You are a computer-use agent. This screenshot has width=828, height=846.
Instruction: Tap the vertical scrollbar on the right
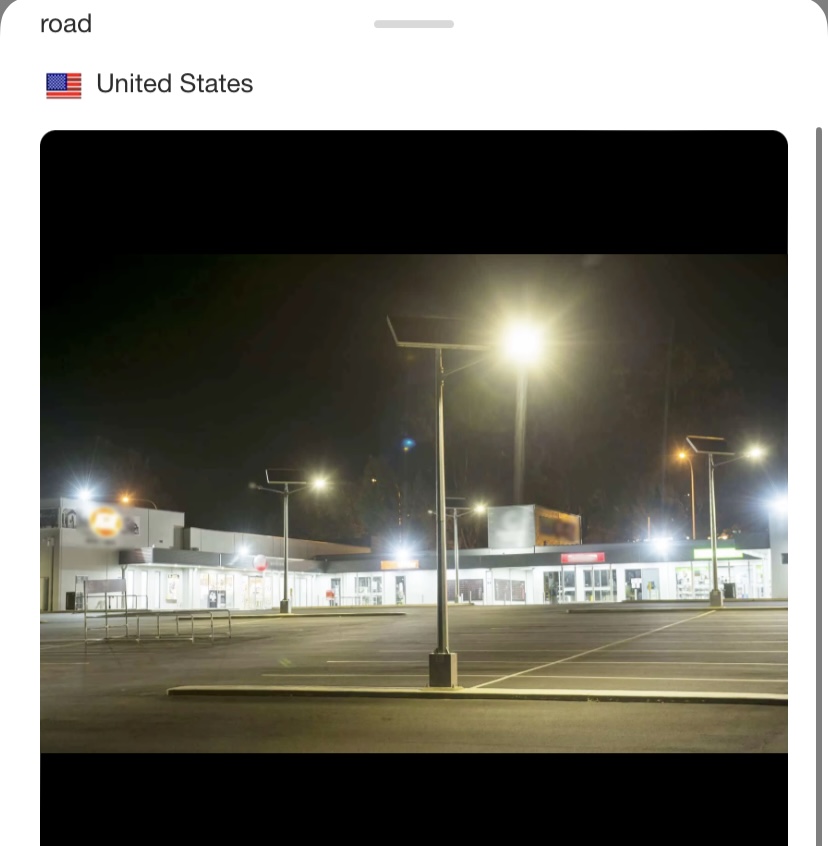(819, 486)
